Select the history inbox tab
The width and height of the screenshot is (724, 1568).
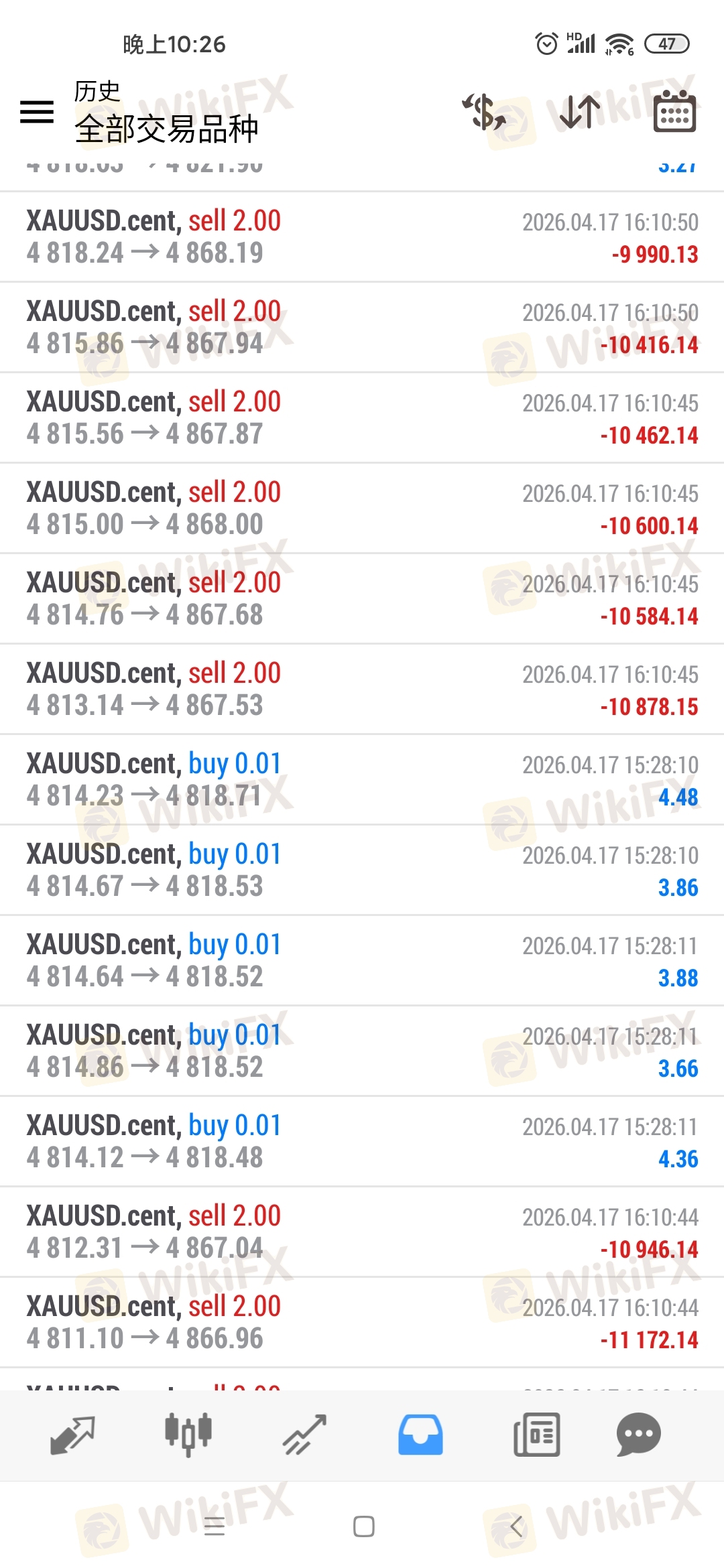click(x=420, y=1435)
